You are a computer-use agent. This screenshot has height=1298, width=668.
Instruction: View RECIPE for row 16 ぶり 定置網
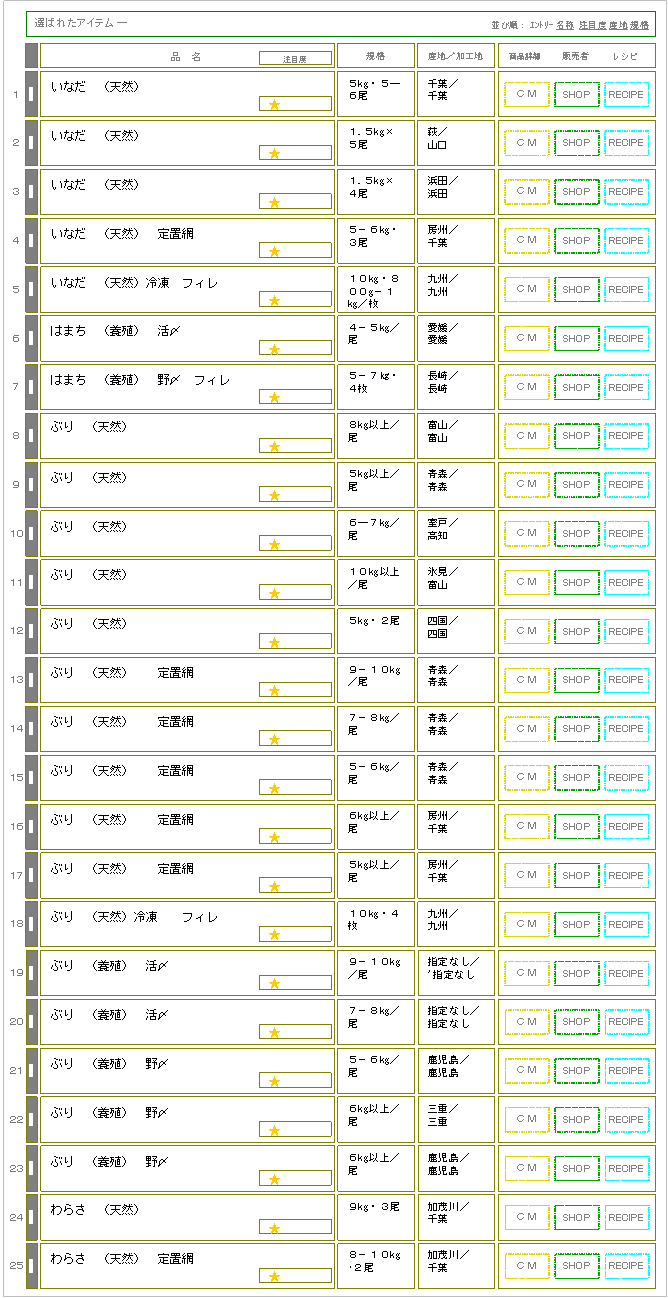pyautogui.click(x=627, y=827)
